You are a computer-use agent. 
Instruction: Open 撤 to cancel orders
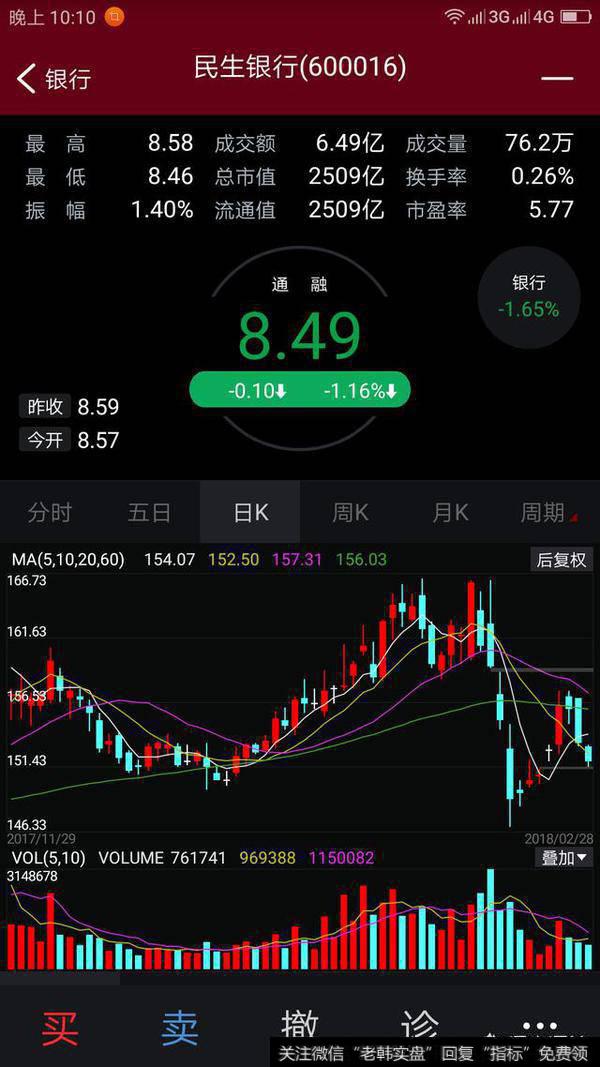click(300, 1026)
